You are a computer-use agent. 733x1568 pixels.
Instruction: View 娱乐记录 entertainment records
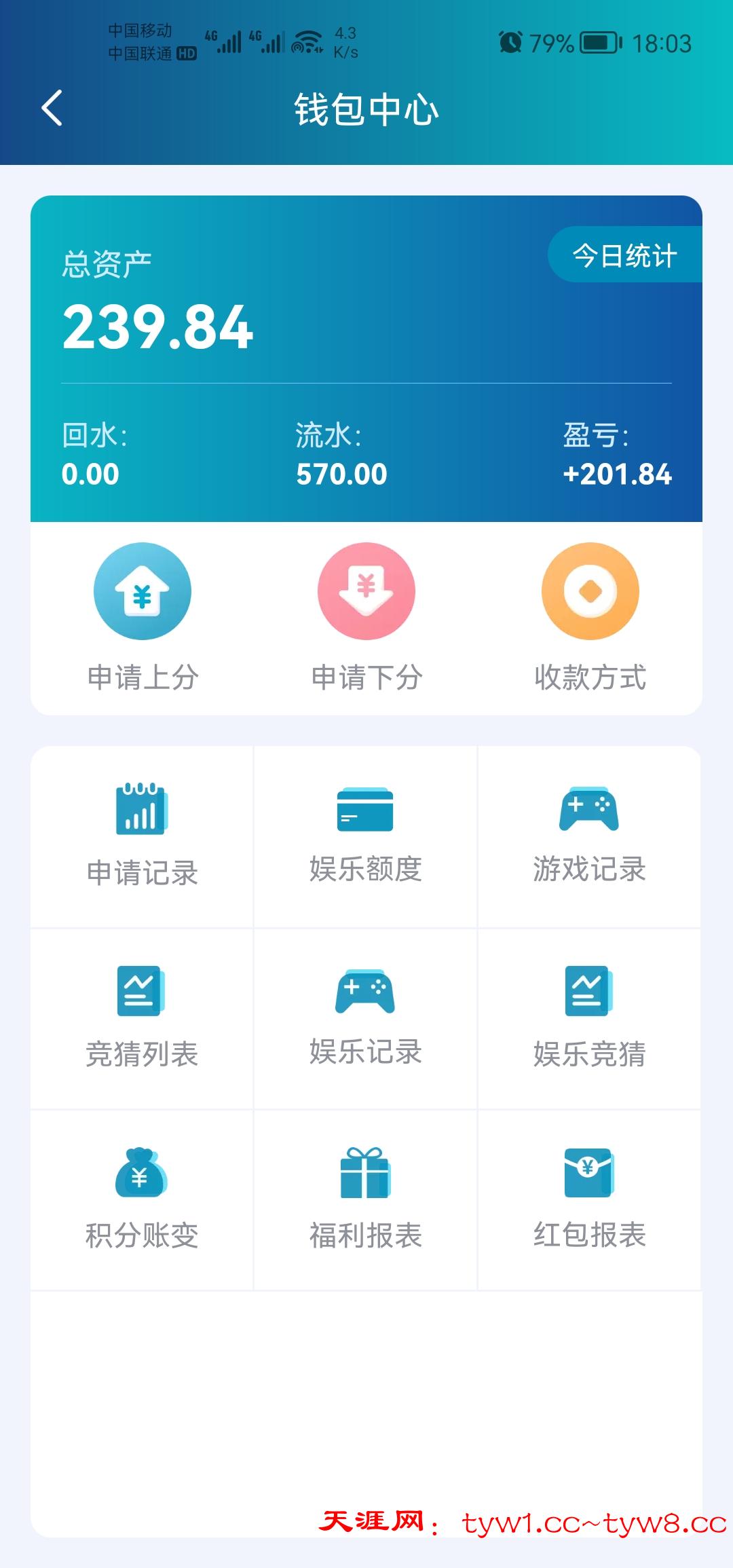(365, 1018)
